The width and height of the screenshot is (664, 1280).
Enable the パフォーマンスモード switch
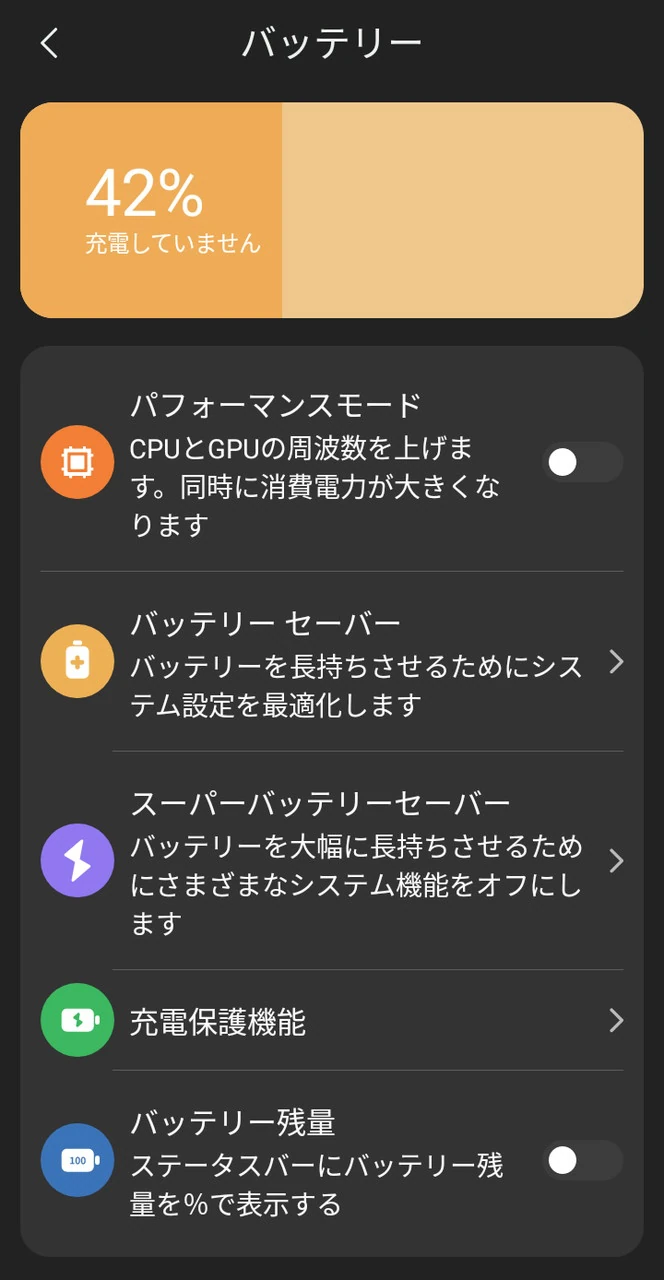(x=582, y=462)
